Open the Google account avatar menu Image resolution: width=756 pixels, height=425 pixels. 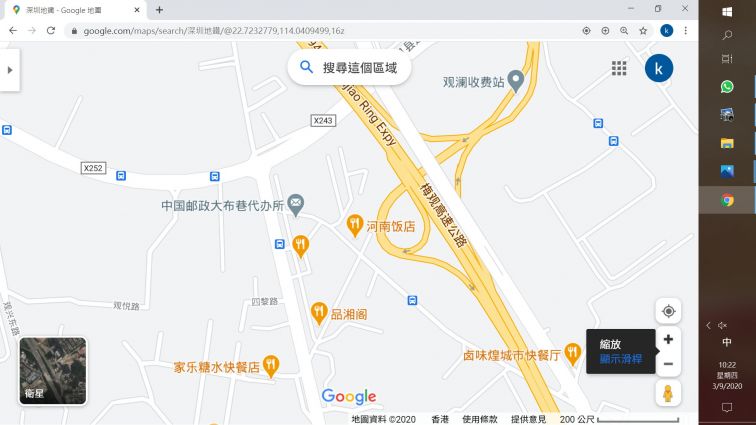click(x=659, y=68)
